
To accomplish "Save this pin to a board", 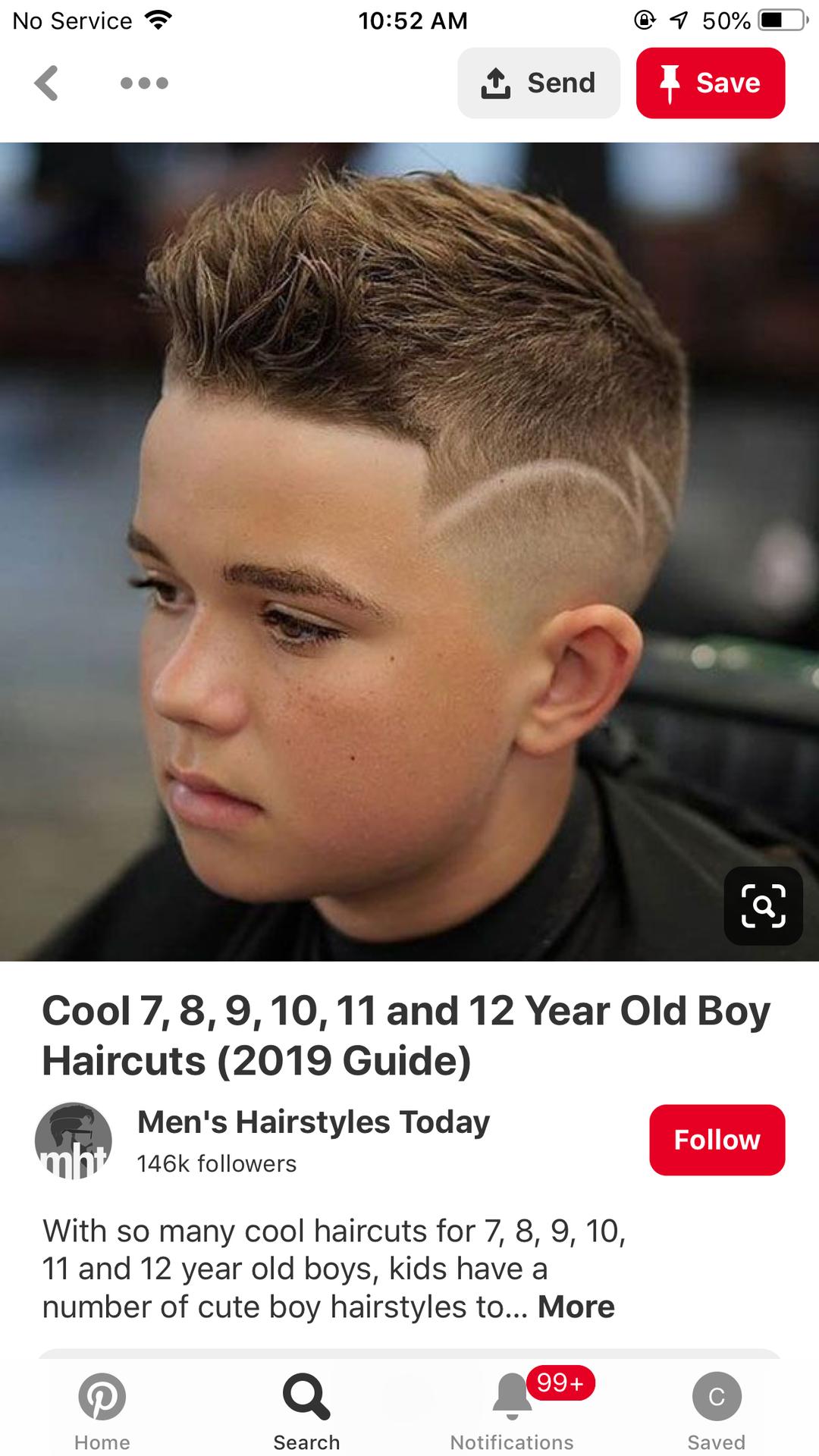I will point(711,83).
